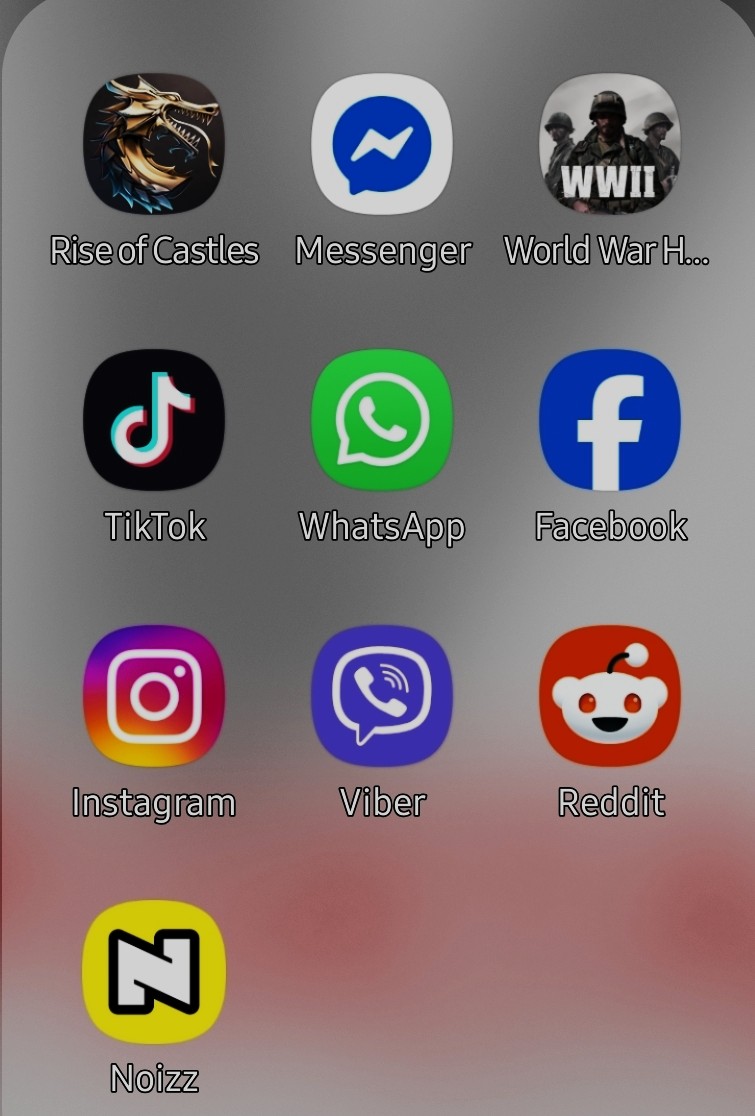The height and width of the screenshot is (1116, 755).
Task: Open the Rise of Castles game
Action: tap(155, 145)
